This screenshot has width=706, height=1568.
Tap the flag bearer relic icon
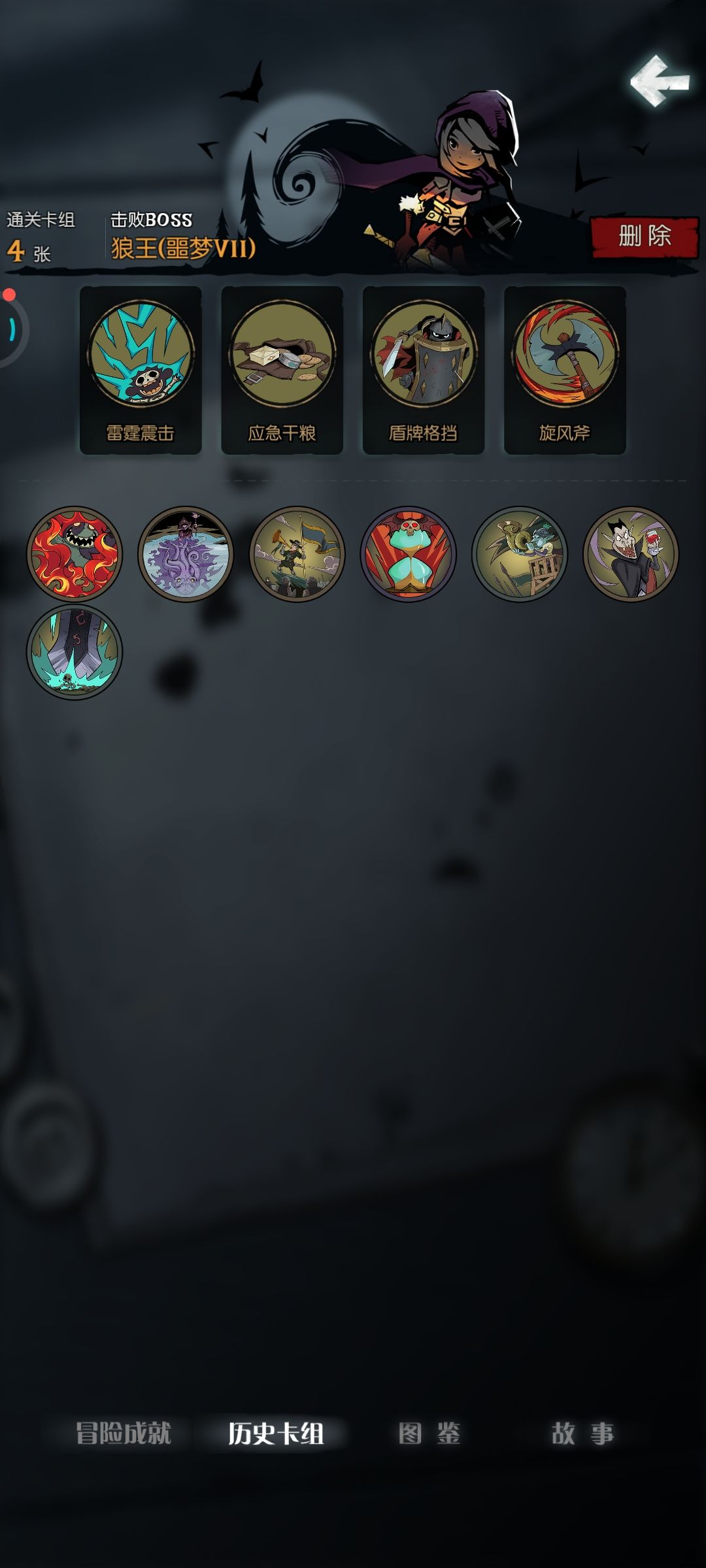[x=297, y=554]
